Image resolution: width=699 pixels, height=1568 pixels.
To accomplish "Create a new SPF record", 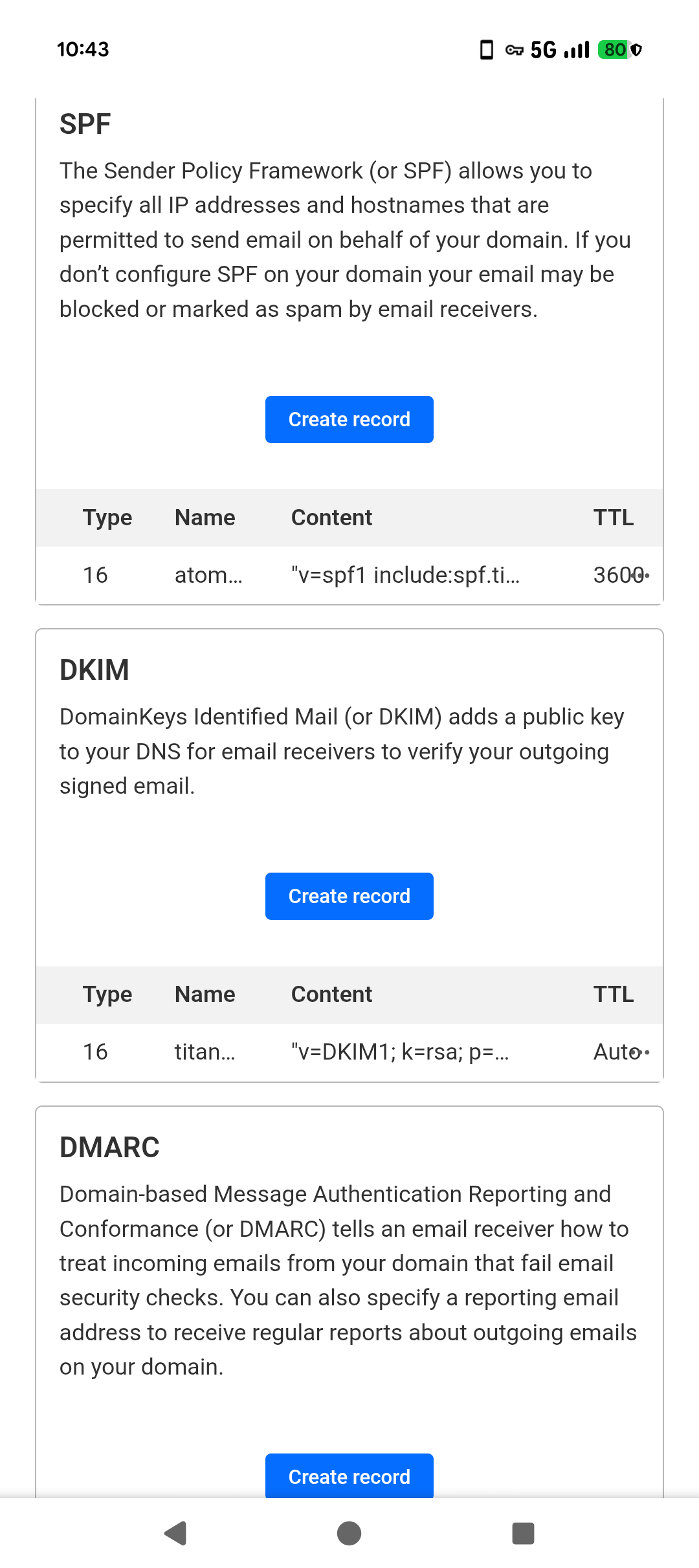I will point(349,419).
